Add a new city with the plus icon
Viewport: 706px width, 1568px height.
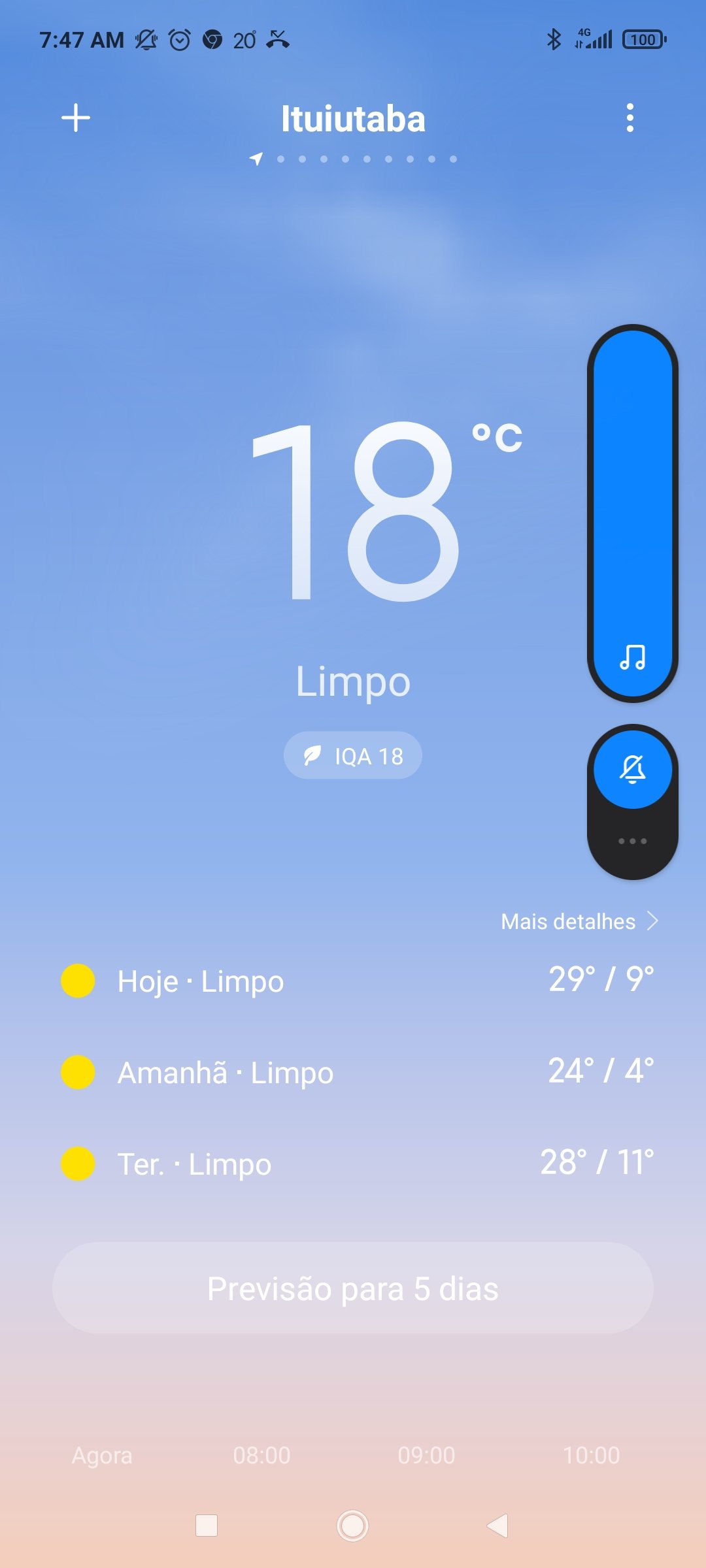pos(76,118)
